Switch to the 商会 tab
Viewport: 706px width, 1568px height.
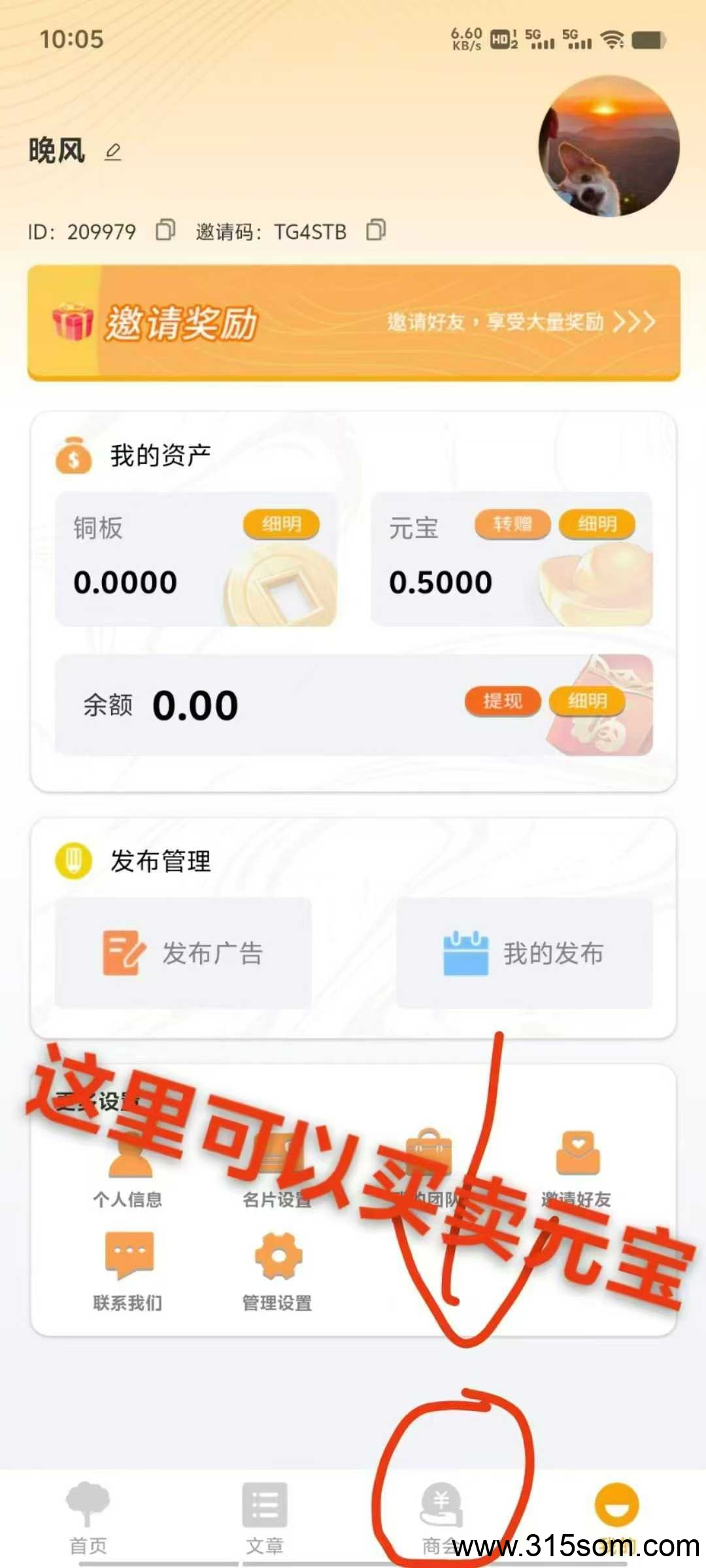coord(441,1518)
